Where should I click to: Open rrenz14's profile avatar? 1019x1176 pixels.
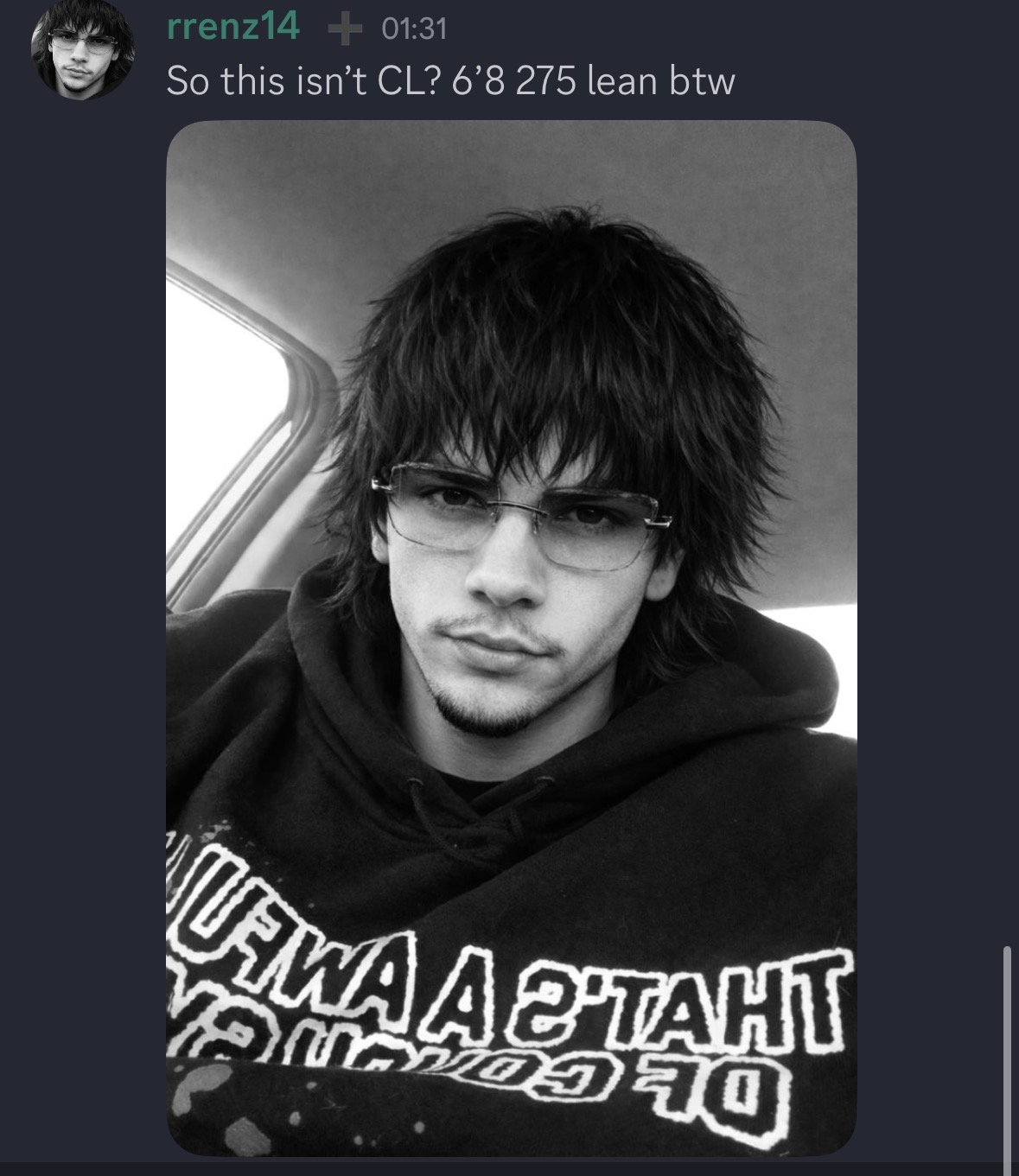pyautogui.click(x=82, y=48)
